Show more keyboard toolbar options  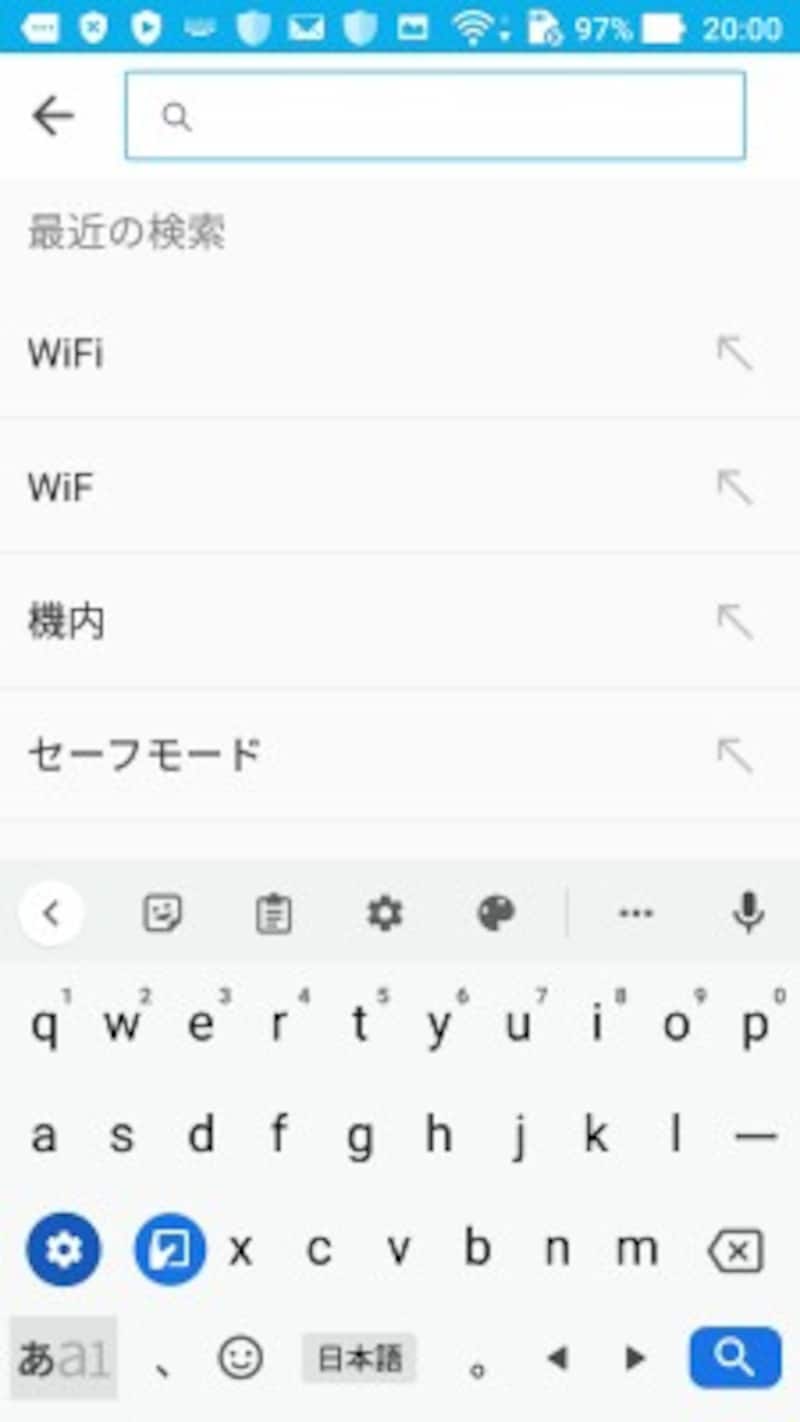[x=636, y=913]
